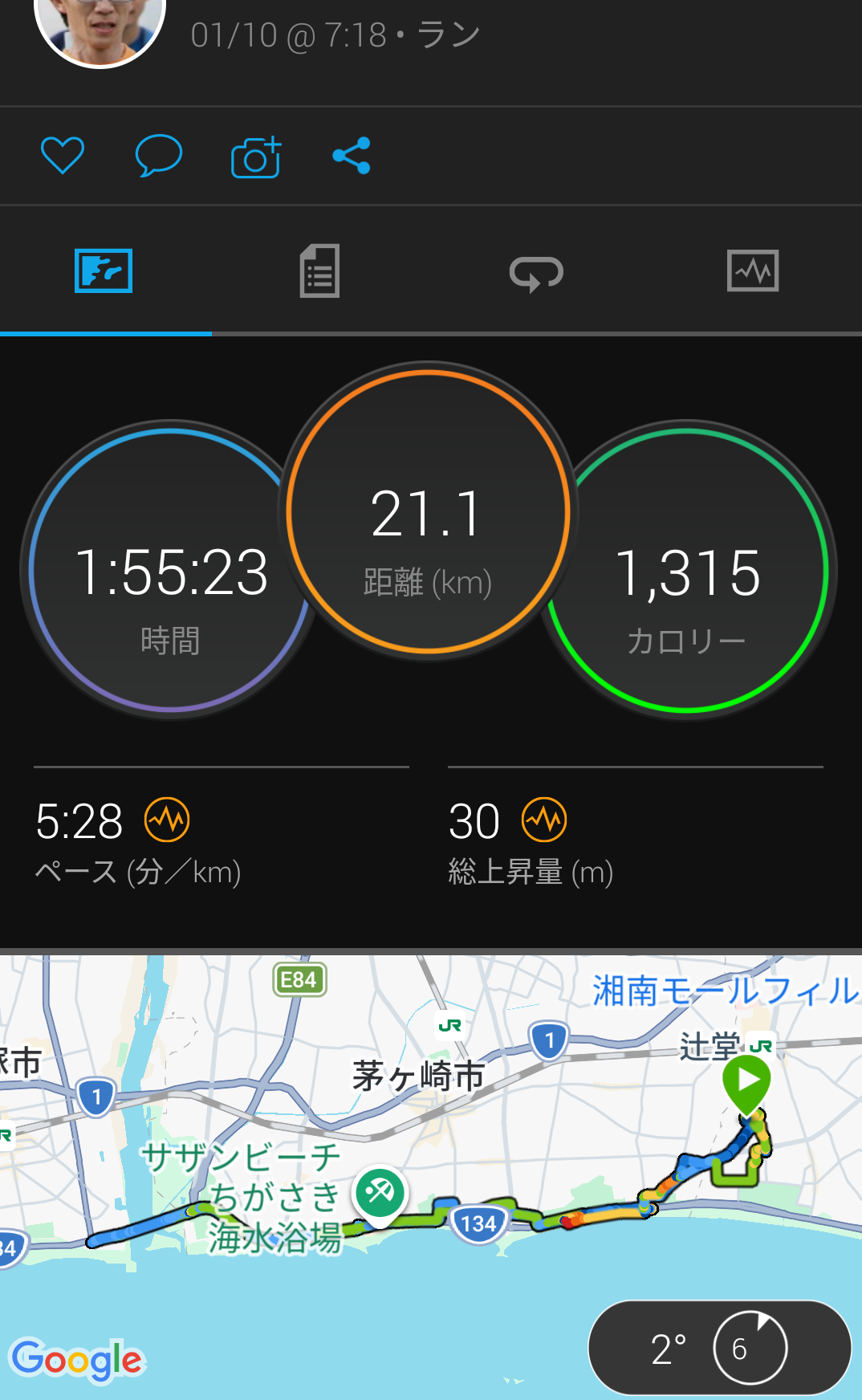Switch to the overview summary tab
862x1400 pixels.
[x=104, y=271]
